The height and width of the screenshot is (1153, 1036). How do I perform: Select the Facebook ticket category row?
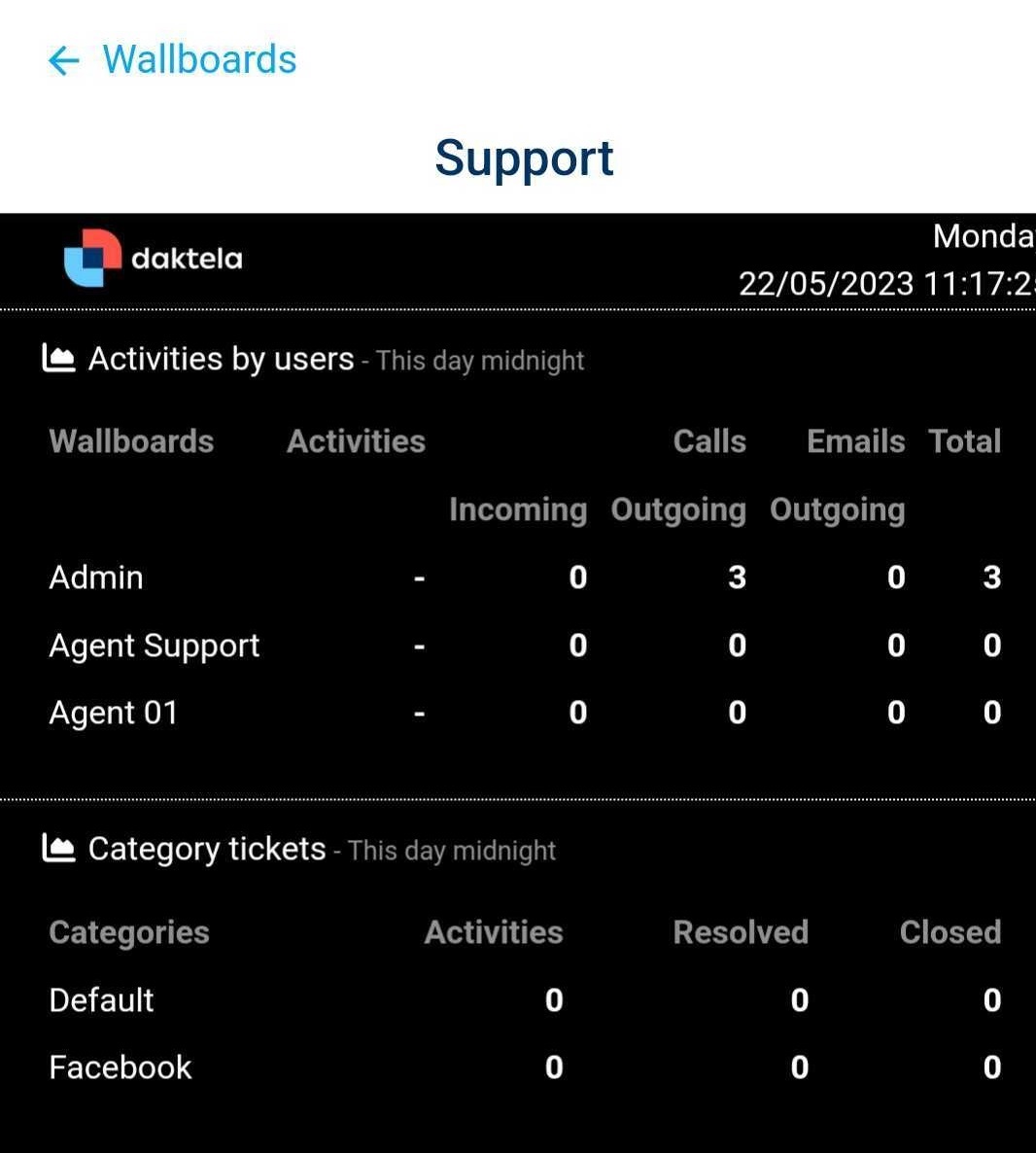[x=120, y=1066]
